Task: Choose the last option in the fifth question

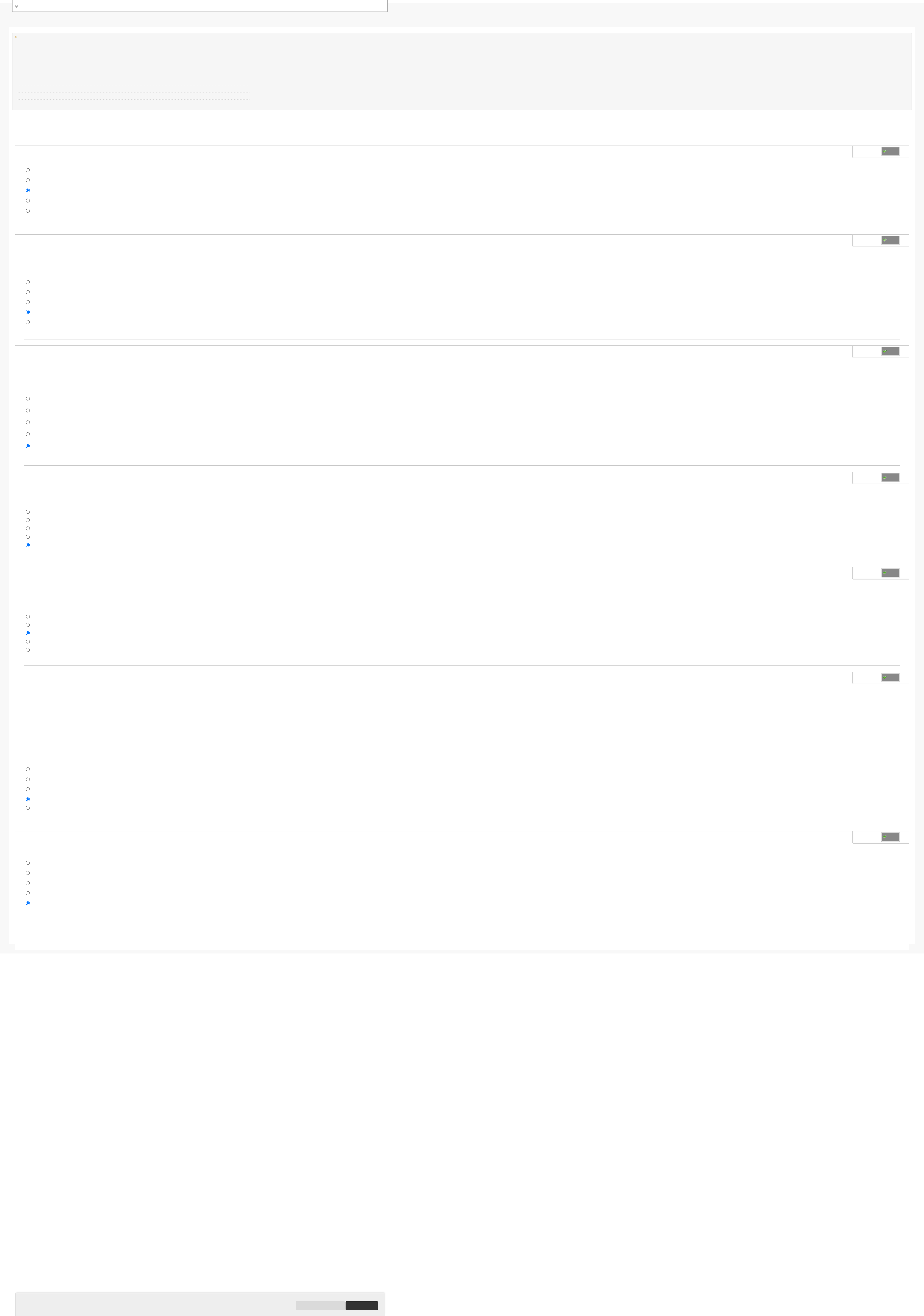Action: [28, 650]
